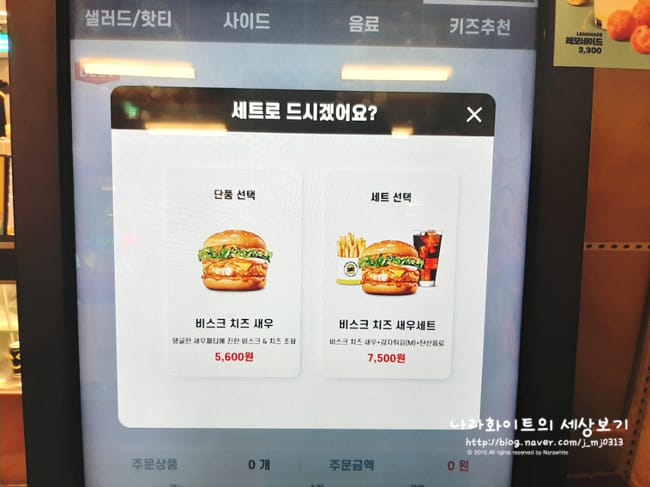Go to the 키즈추천 tab
Viewport: 650px width, 487px height.
pos(480,26)
